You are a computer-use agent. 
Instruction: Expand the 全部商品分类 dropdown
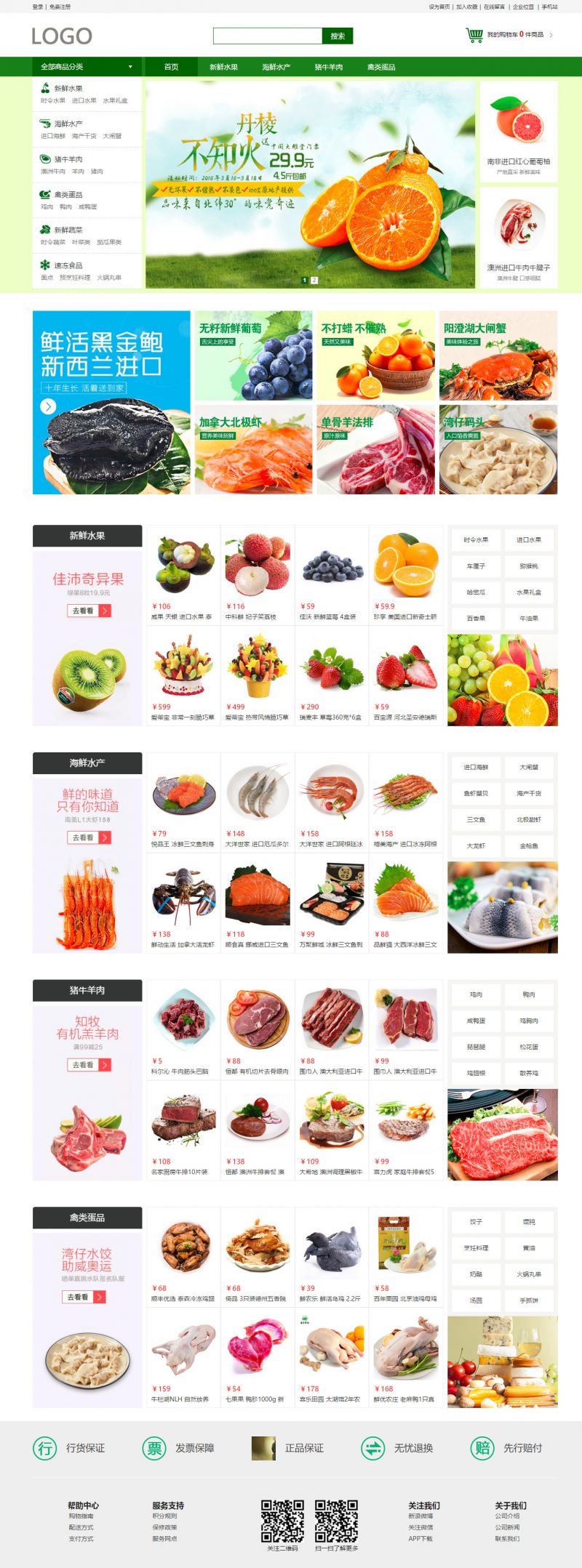point(87,67)
